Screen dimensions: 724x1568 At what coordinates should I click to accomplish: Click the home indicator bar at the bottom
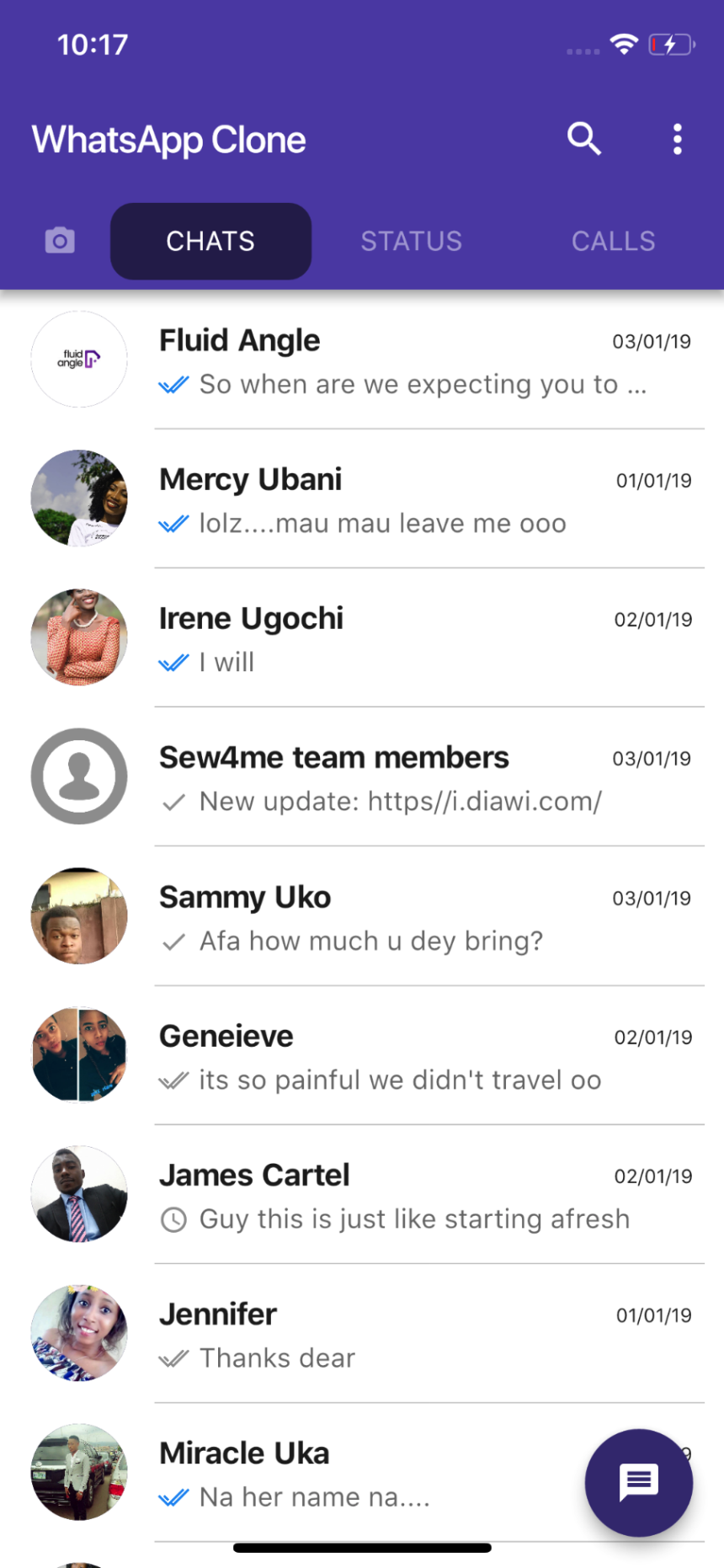362,1546
